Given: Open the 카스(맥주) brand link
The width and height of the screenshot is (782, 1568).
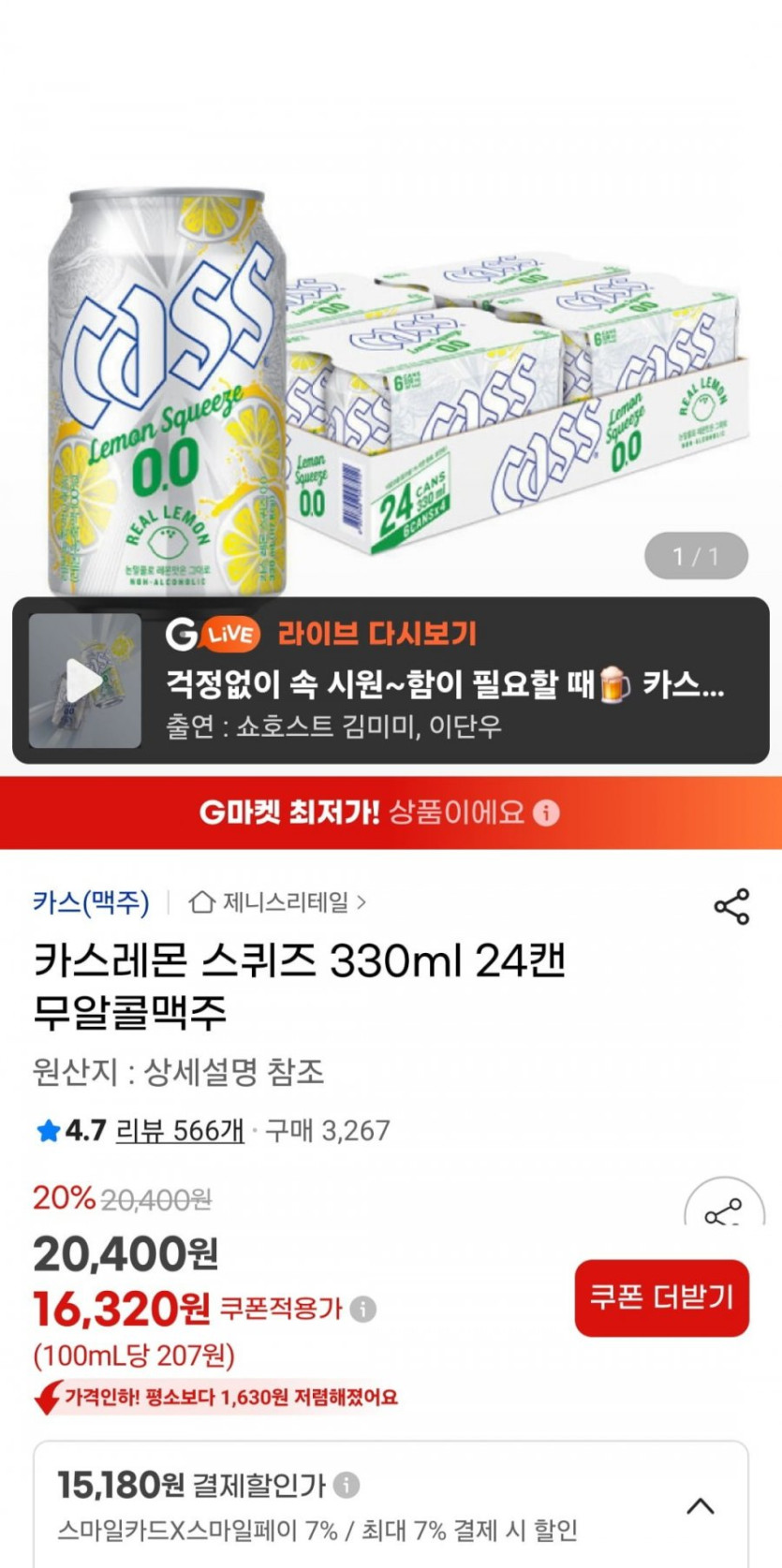Looking at the screenshot, I should (91, 902).
